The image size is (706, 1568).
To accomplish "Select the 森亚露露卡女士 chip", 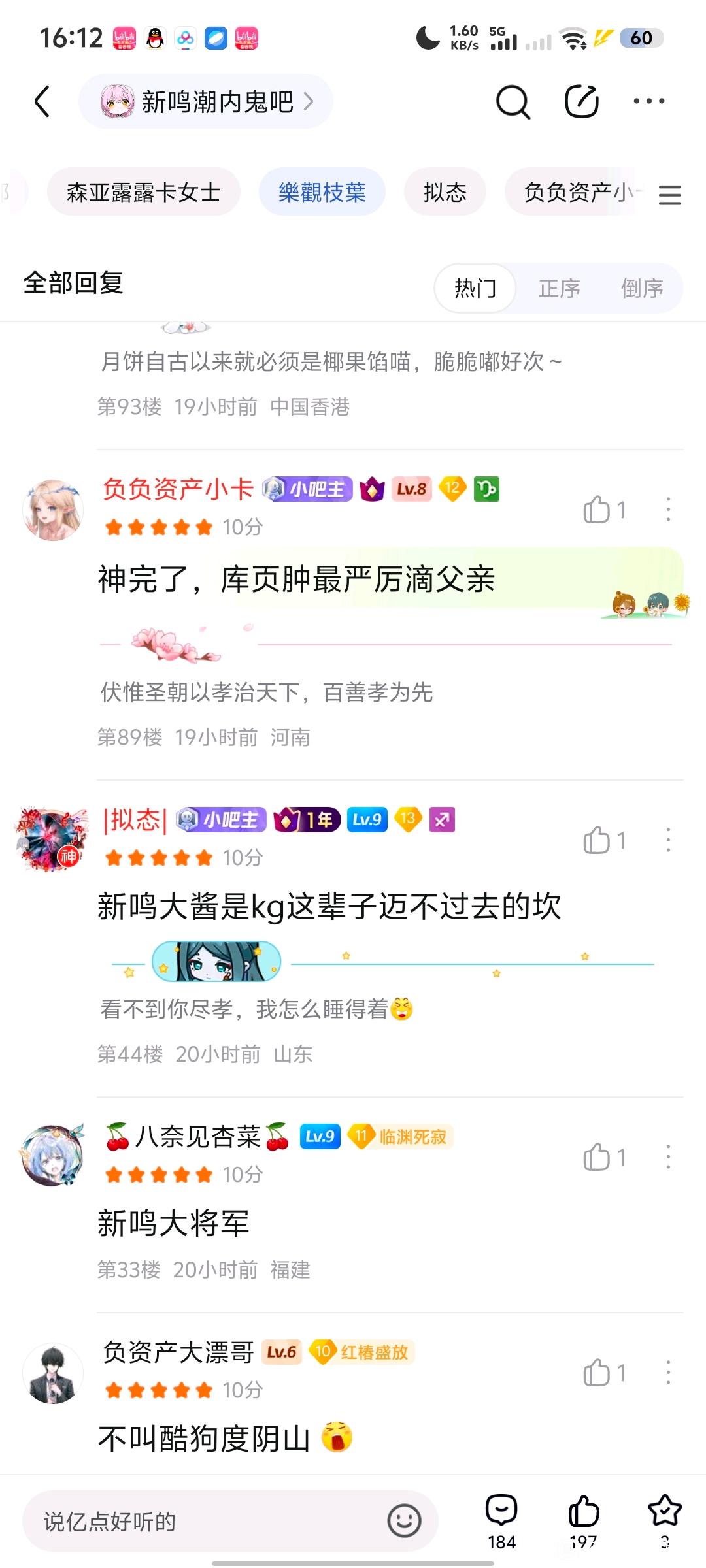I will click(x=143, y=192).
